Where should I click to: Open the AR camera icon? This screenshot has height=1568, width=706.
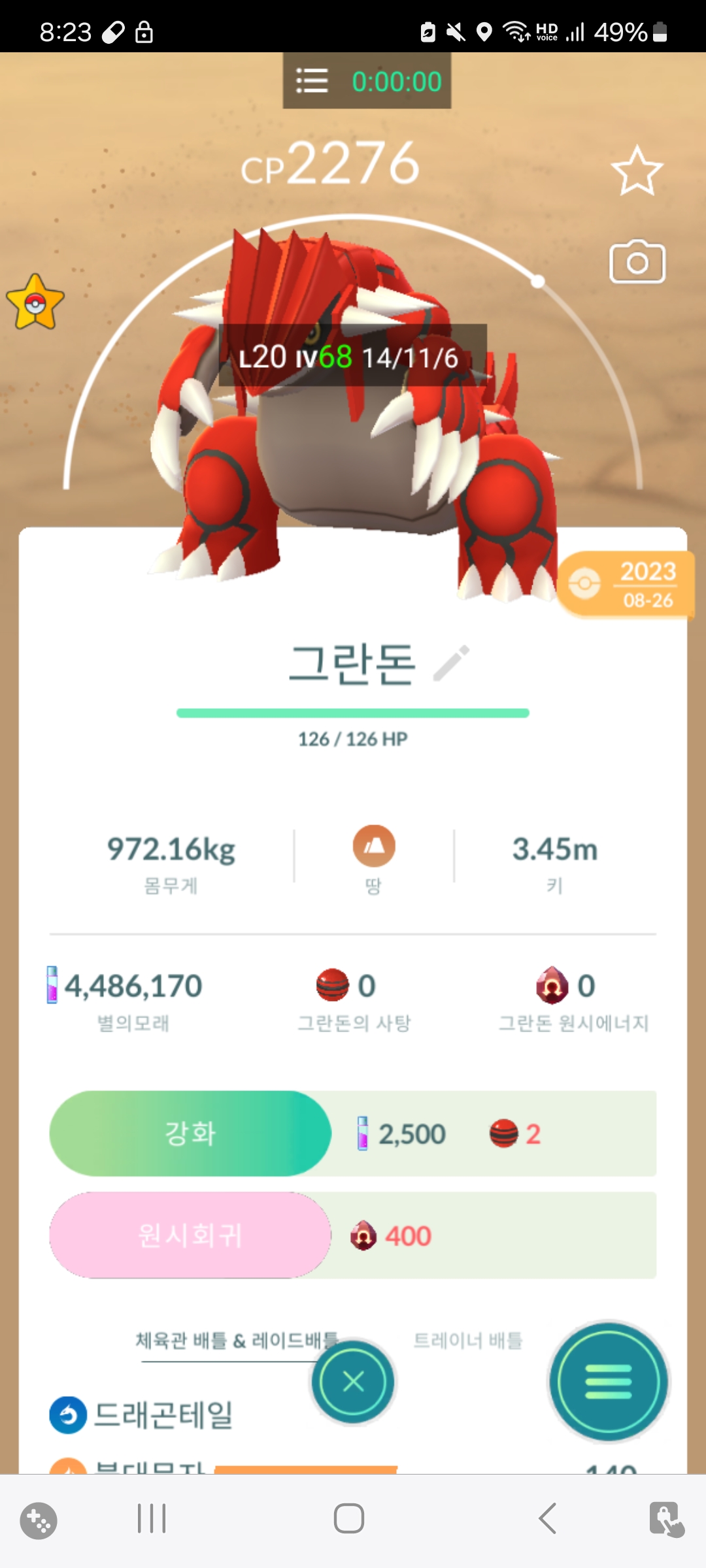click(637, 262)
